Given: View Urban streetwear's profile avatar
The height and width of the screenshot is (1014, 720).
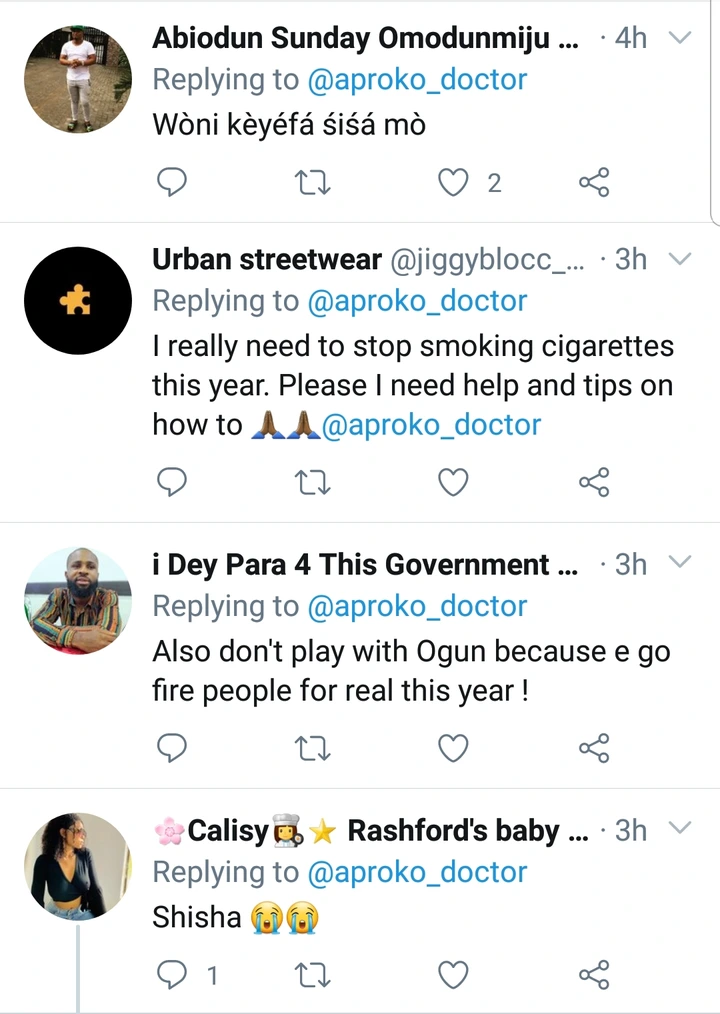Looking at the screenshot, I should pos(78,301).
